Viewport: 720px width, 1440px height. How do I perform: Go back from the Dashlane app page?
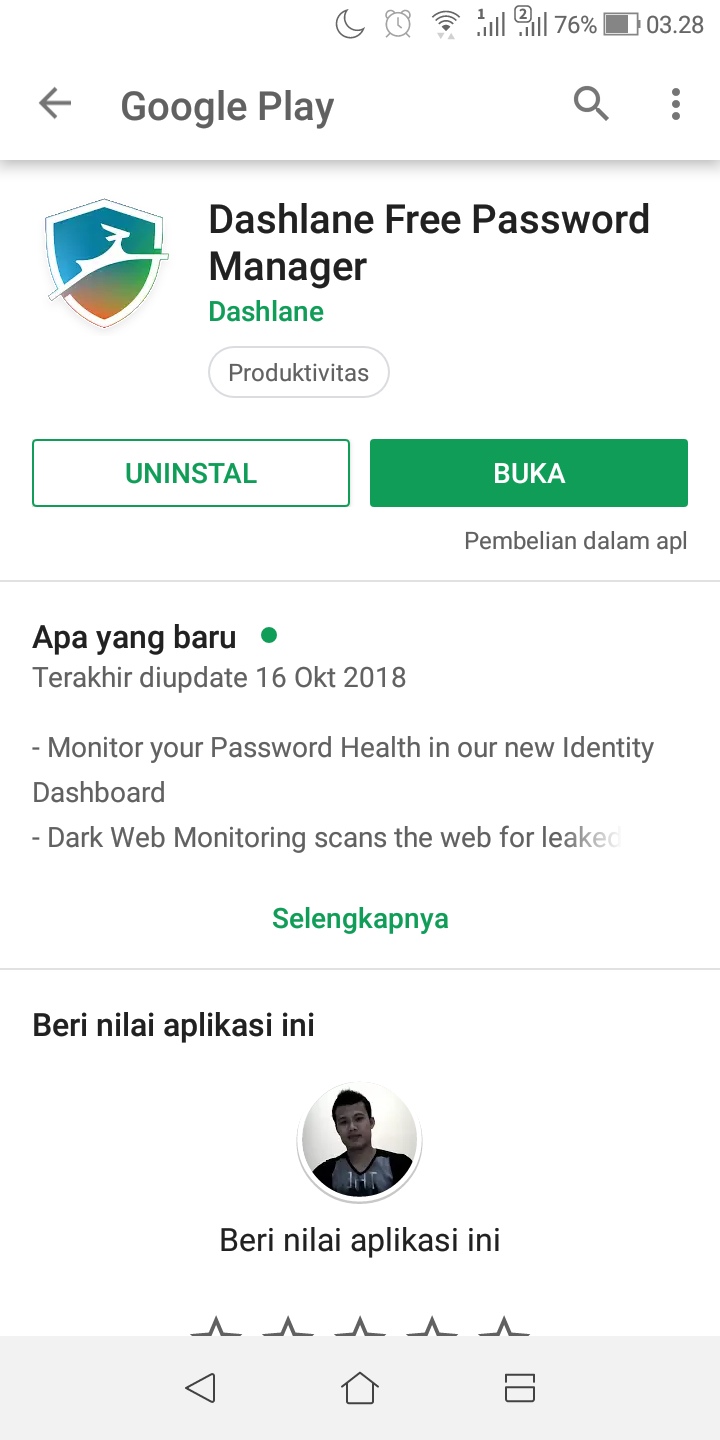55,104
